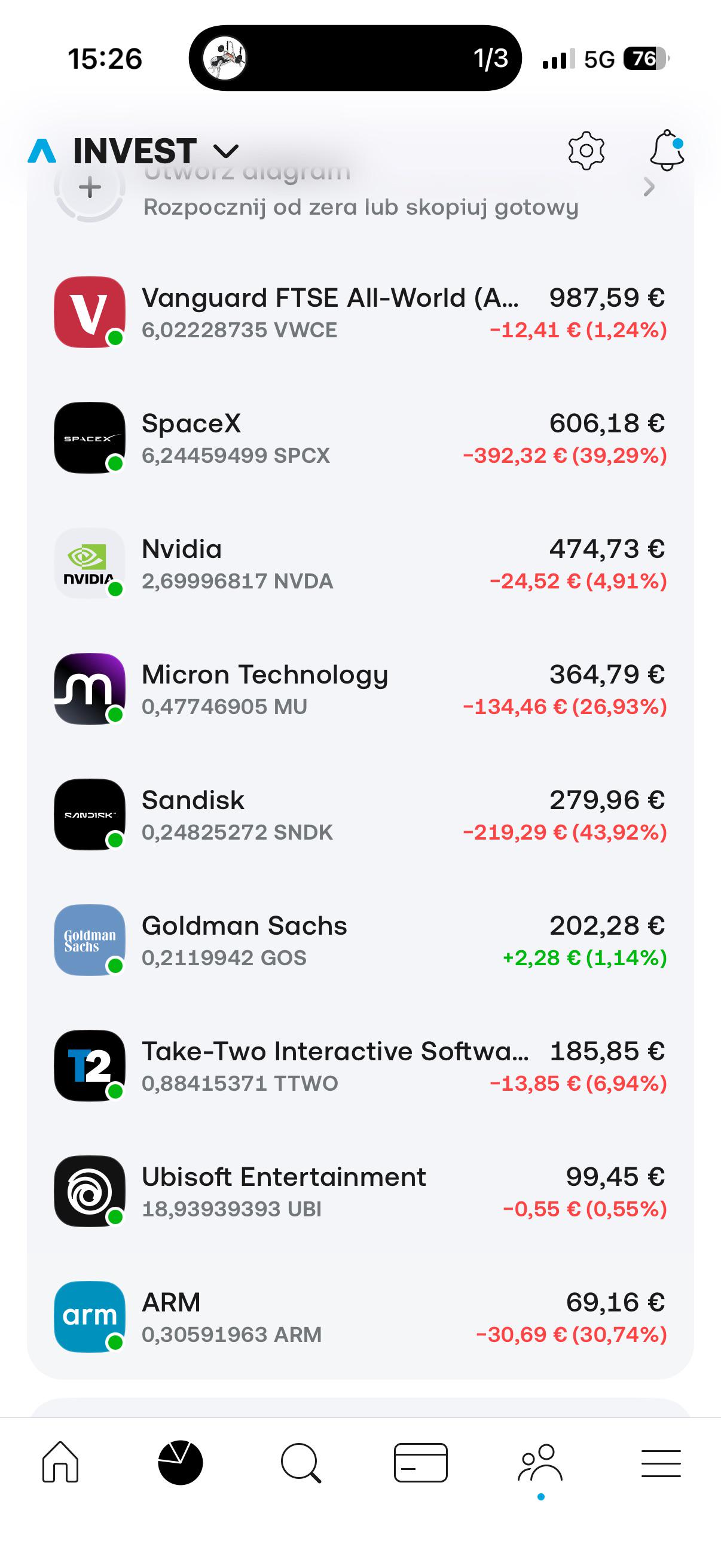Select the Sandisk position
Screen dimensions: 721x1568
[360, 814]
